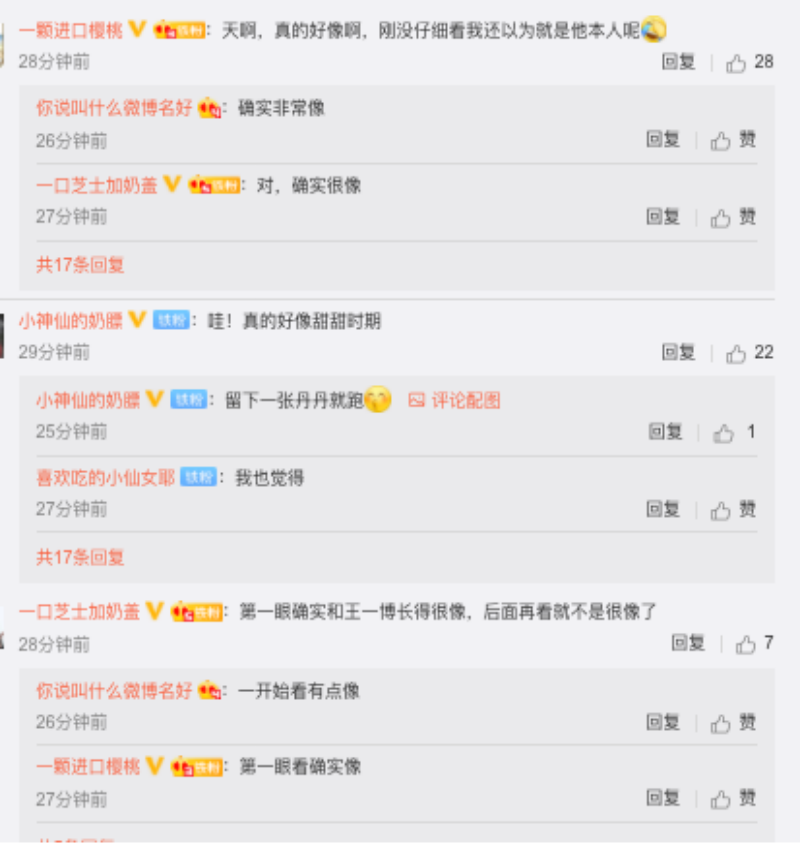Open profile of 喜欢吃的小仙女耶

point(105,478)
